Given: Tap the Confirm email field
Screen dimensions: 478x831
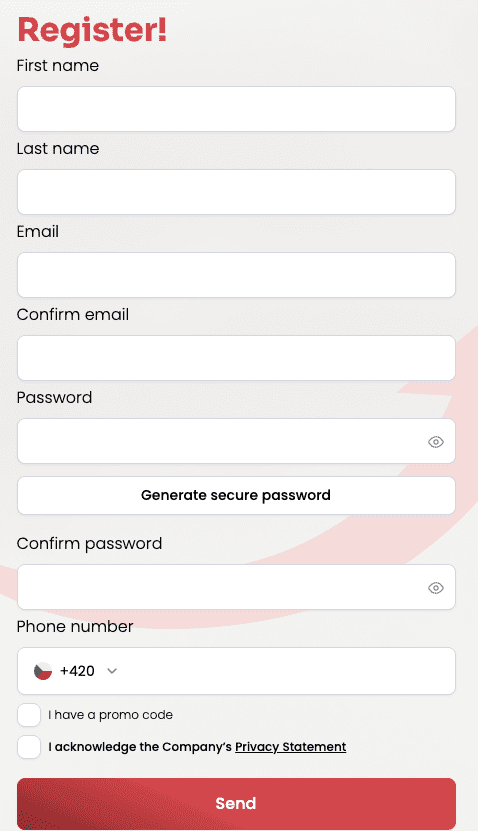Looking at the screenshot, I should [x=236, y=358].
